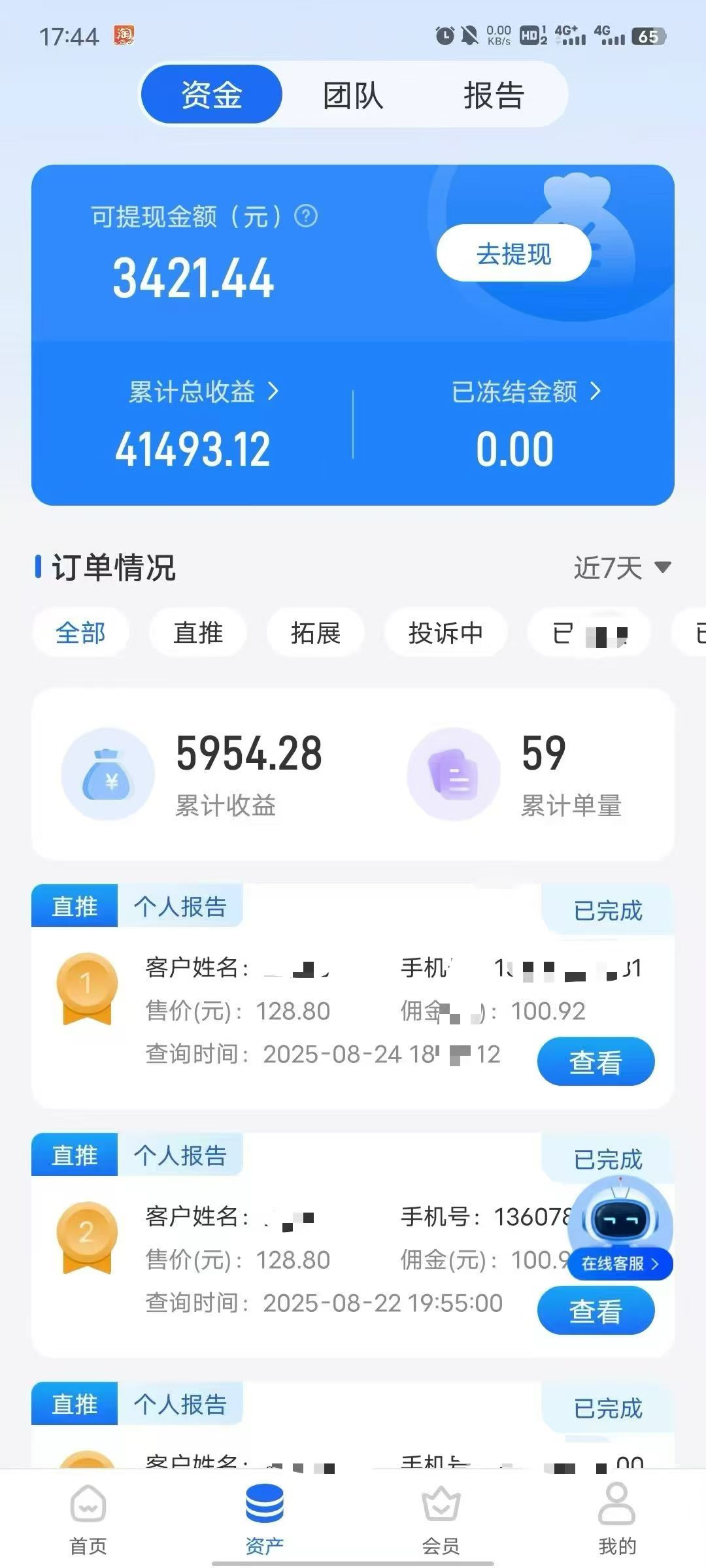Filter orders by 直推
The width and height of the screenshot is (706, 1568).
tap(197, 632)
